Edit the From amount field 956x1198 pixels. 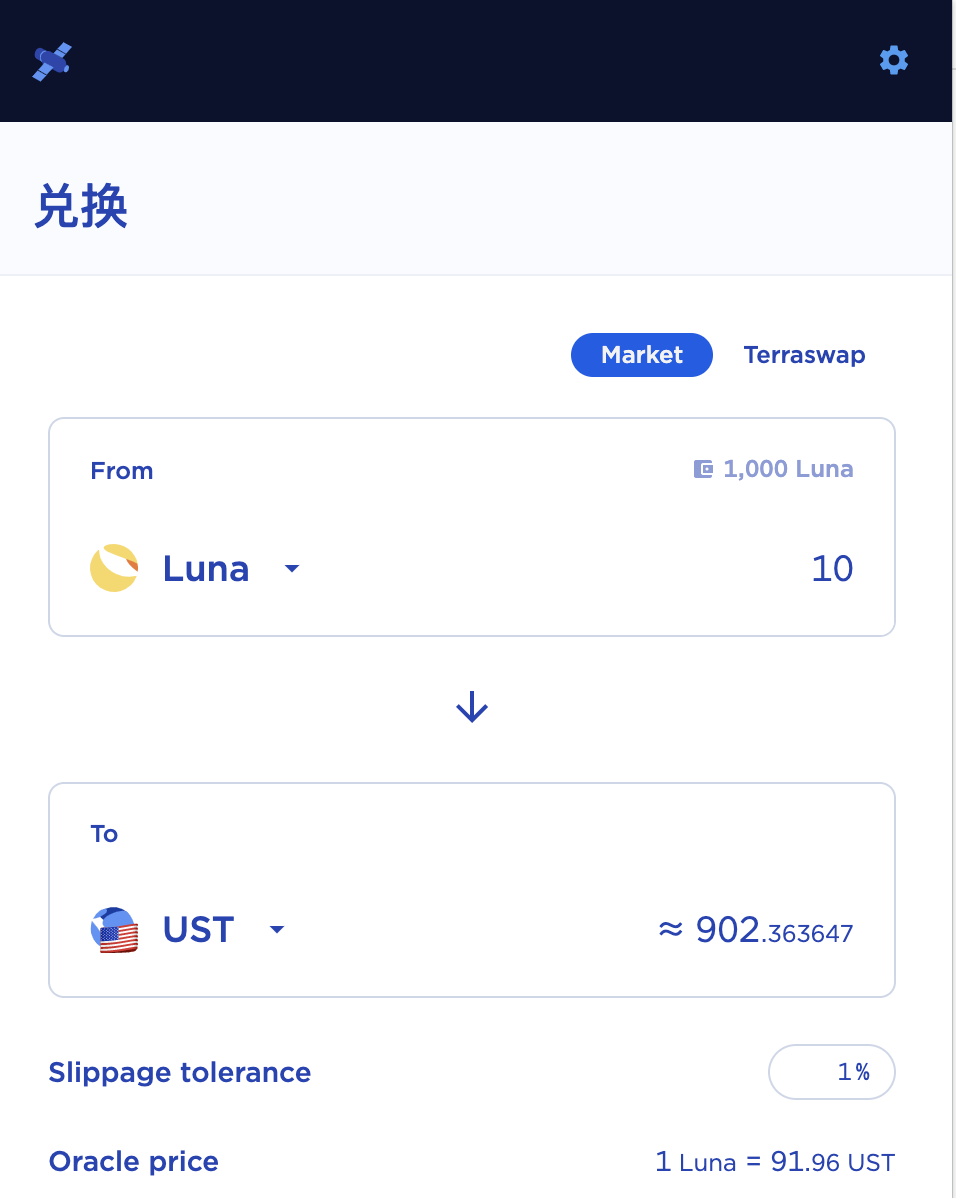(700, 569)
